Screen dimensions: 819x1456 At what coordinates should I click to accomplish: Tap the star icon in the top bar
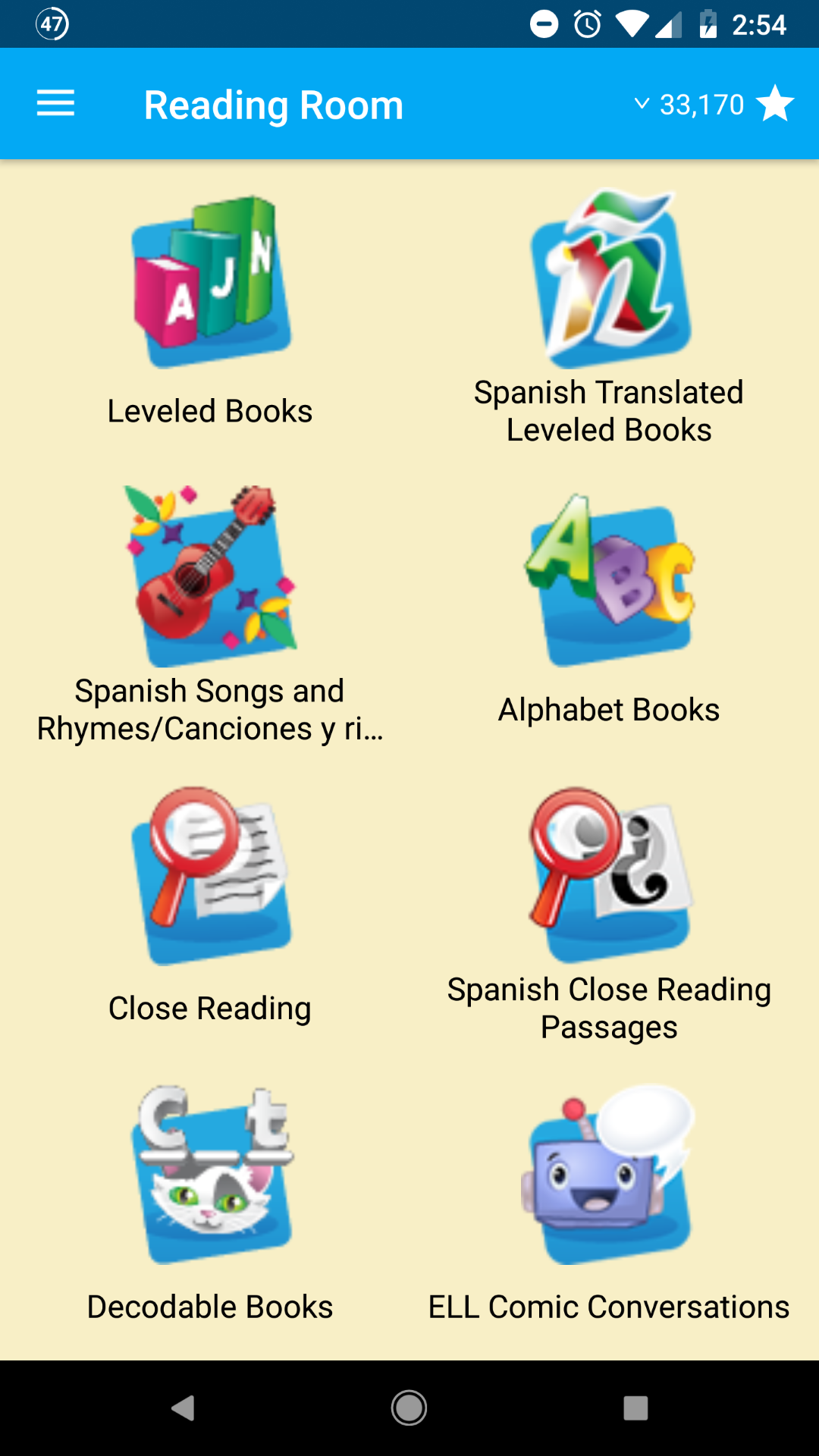[x=774, y=104]
